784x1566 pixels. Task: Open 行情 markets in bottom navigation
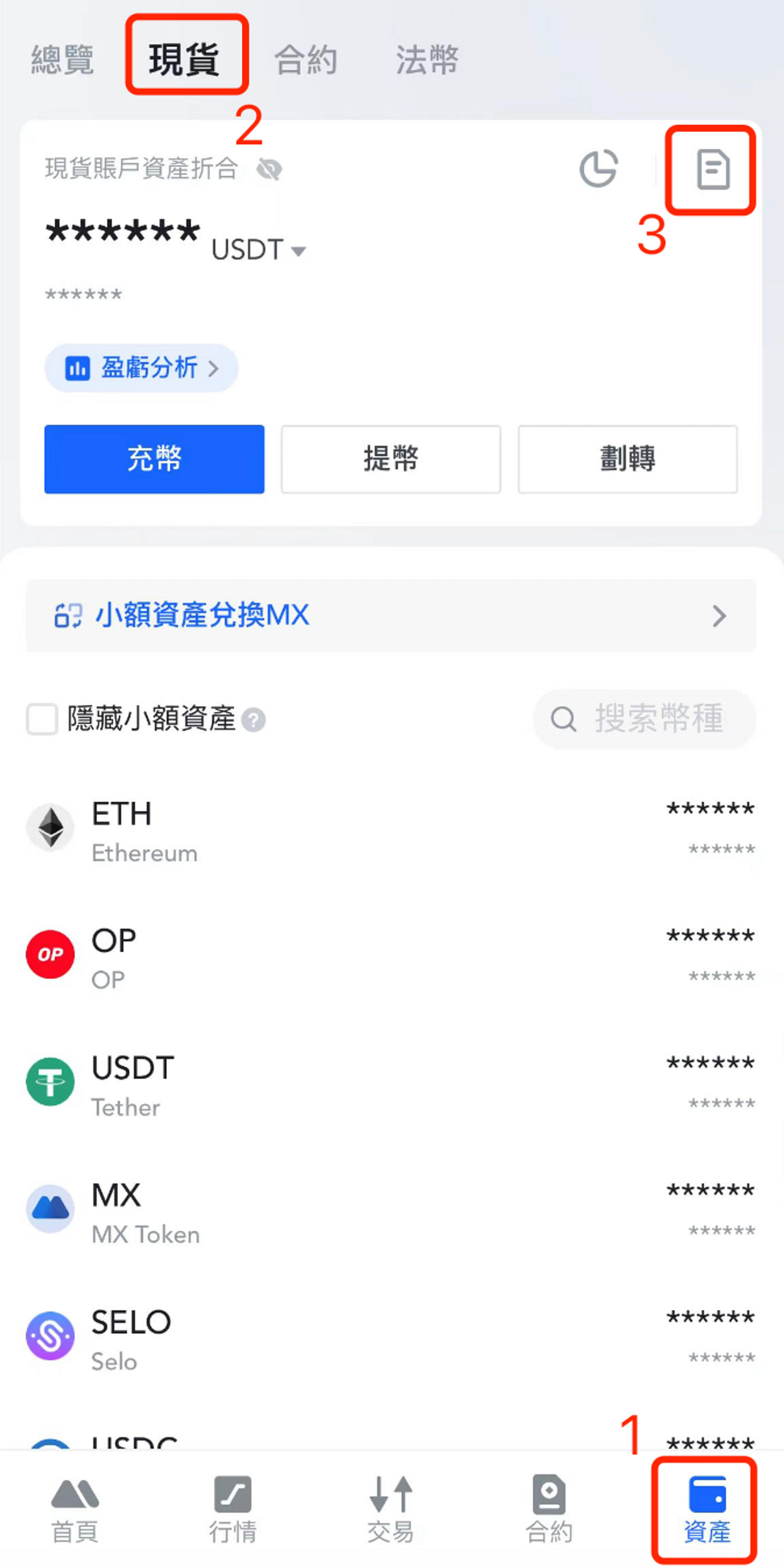[233, 1509]
